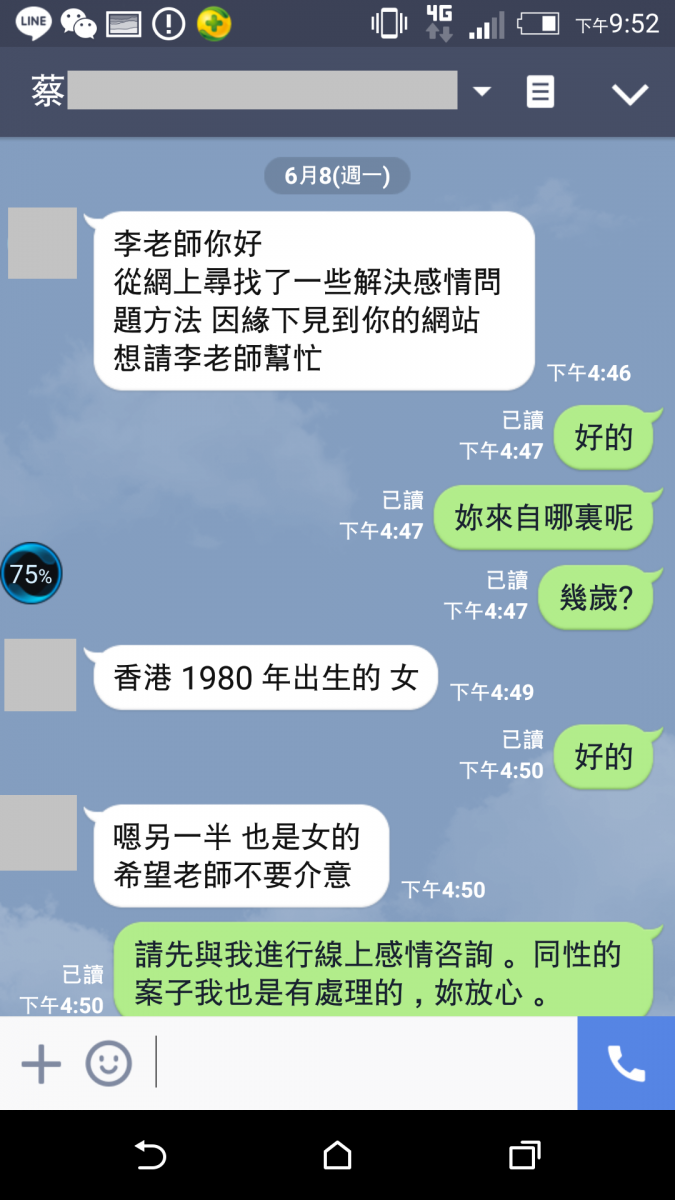Open the chat title dropdown arrow
Screen dimensions: 675x1200
pyautogui.click(x=482, y=92)
